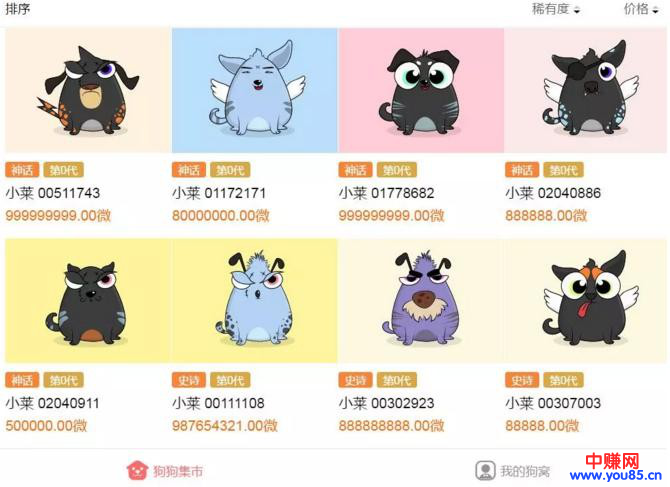
Task: Switch to the 狗狗集市 tab
Action: pos(166,470)
